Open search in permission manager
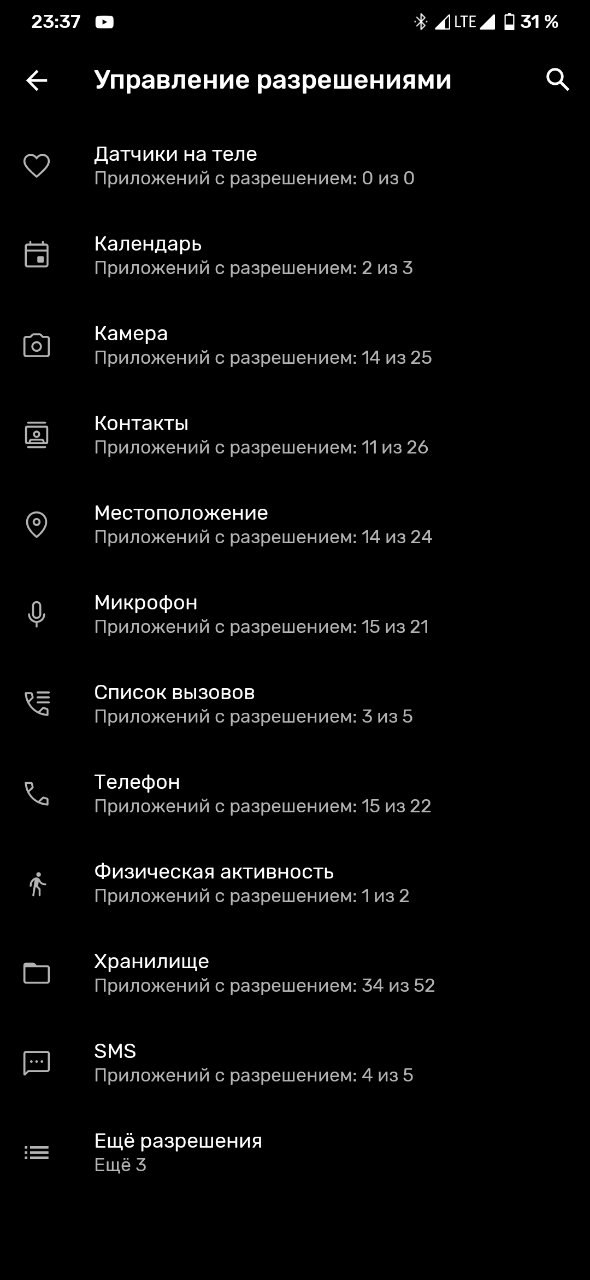The height and width of the screenshot is (1280, 590). (558, 80)
